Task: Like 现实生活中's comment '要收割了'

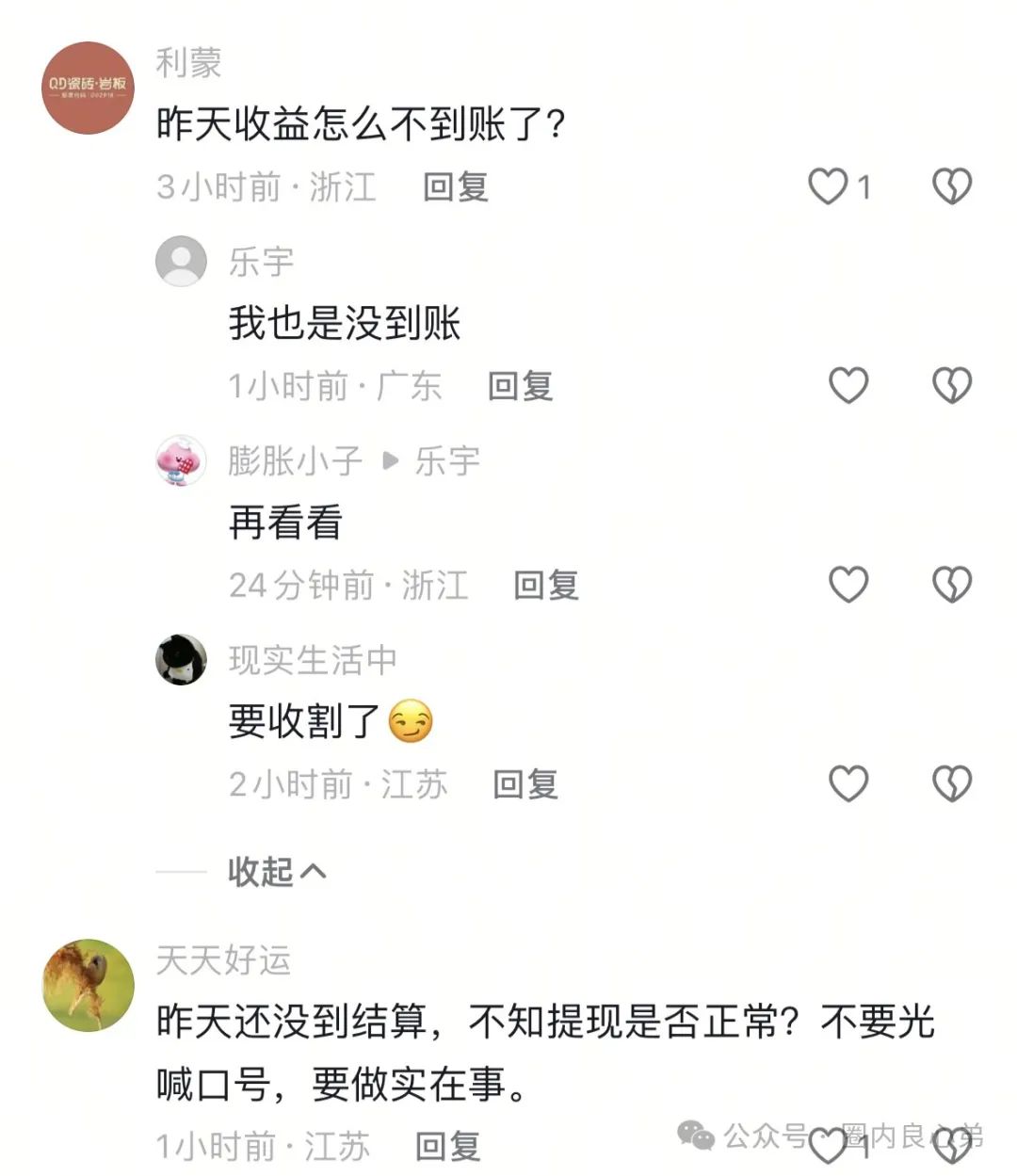Action: point(849,783)
